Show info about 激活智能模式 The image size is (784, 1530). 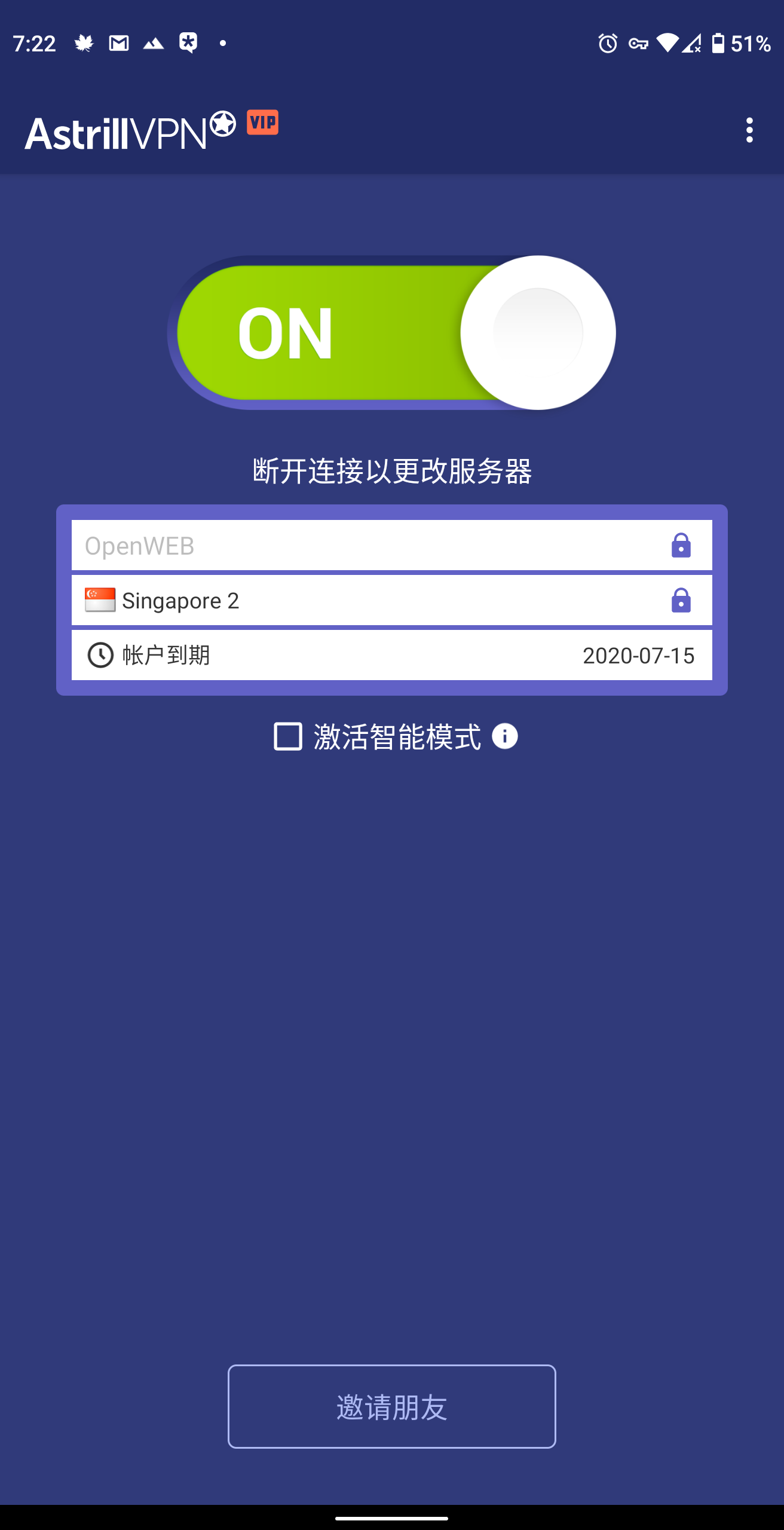pos(505,736)
